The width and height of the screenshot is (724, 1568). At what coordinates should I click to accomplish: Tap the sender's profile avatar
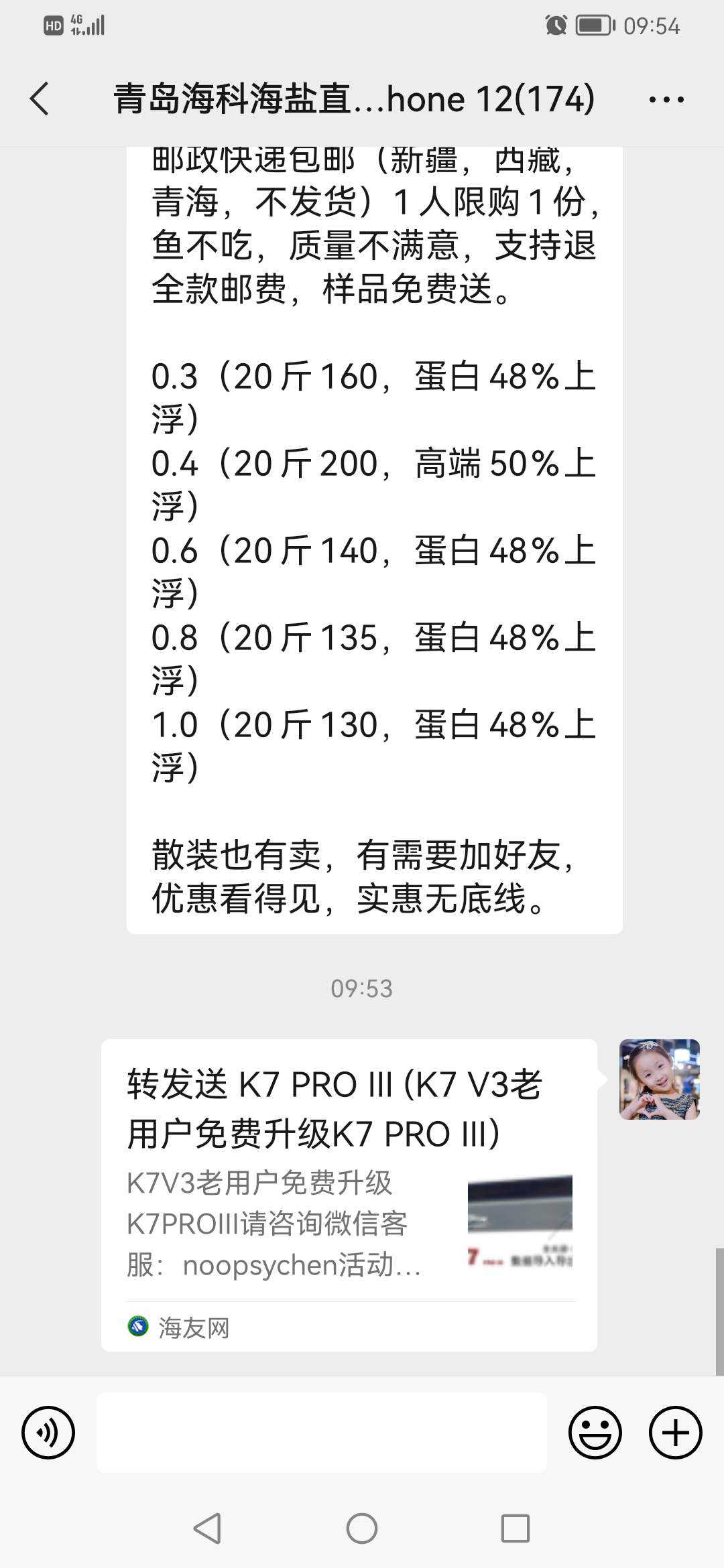(659, 1079)
